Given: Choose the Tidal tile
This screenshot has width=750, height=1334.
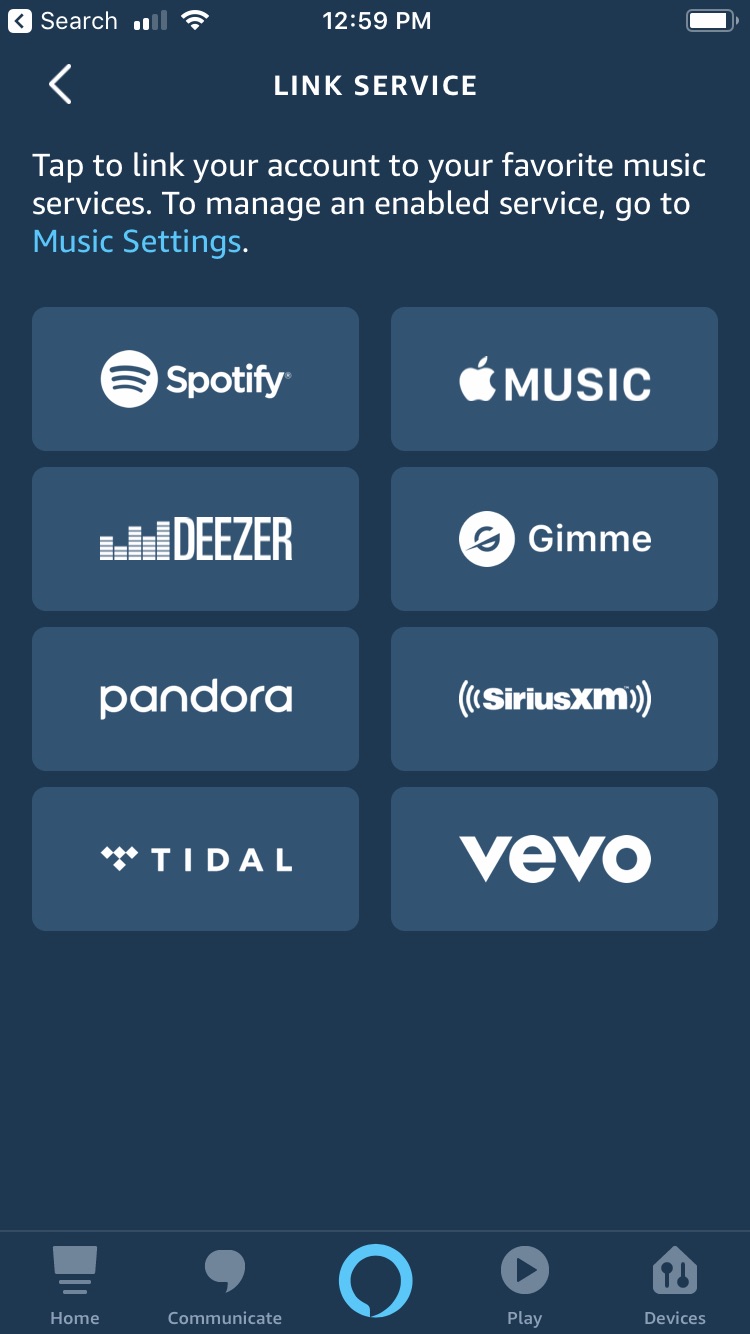Looking at the screenshot, I should click(x=195, y=859).
